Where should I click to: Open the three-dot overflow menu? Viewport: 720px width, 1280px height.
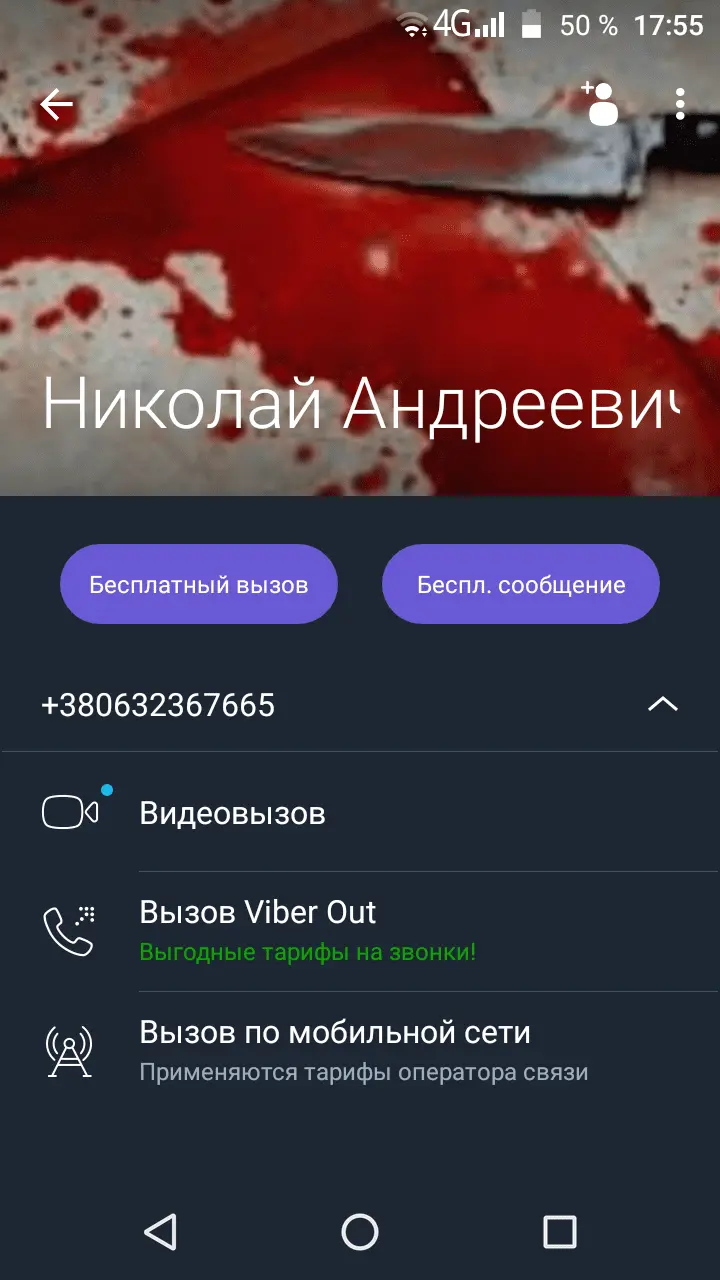tap(680, 104)
